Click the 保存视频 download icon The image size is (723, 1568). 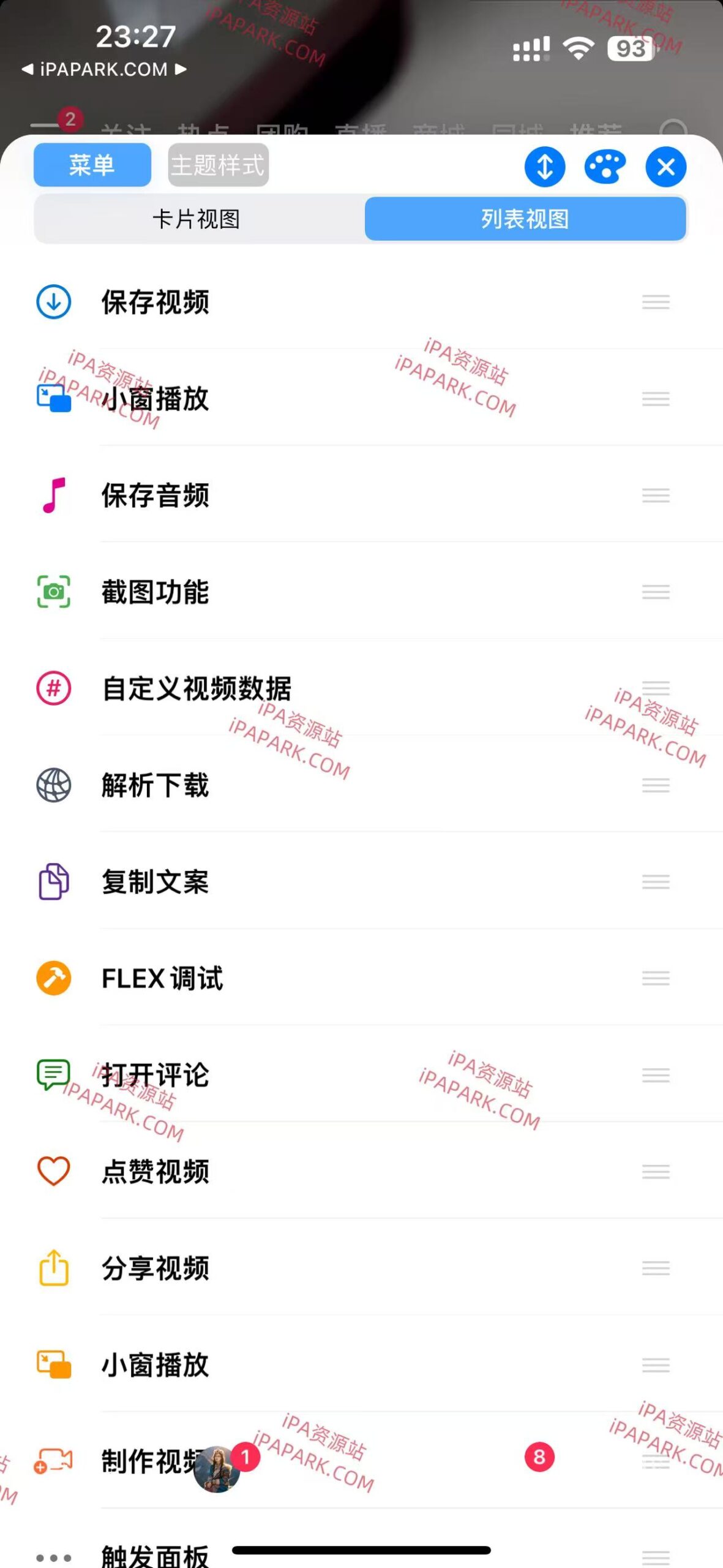point(53,301)
